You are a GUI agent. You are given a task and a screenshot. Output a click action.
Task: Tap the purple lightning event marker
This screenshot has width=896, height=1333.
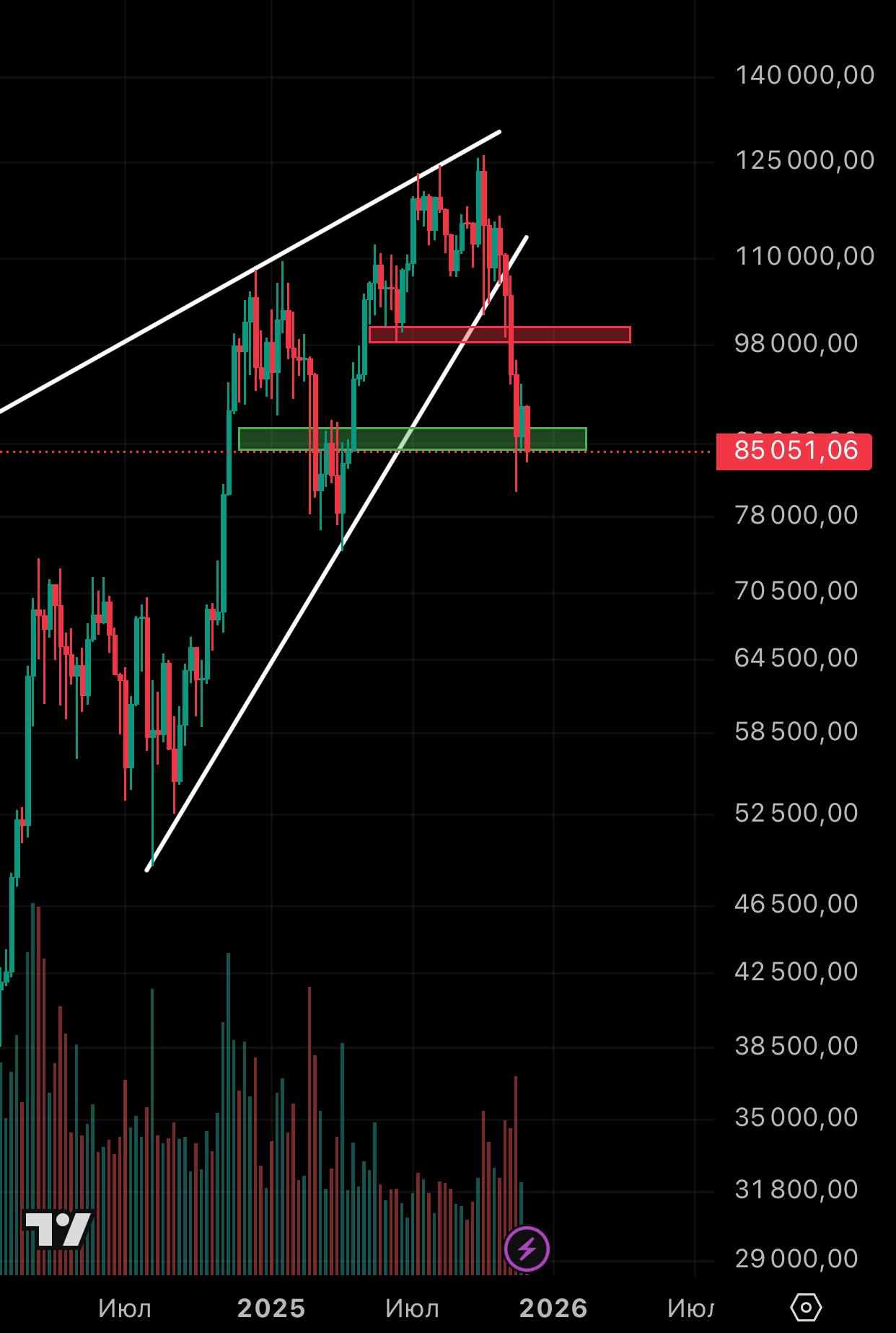[527, 1249]
